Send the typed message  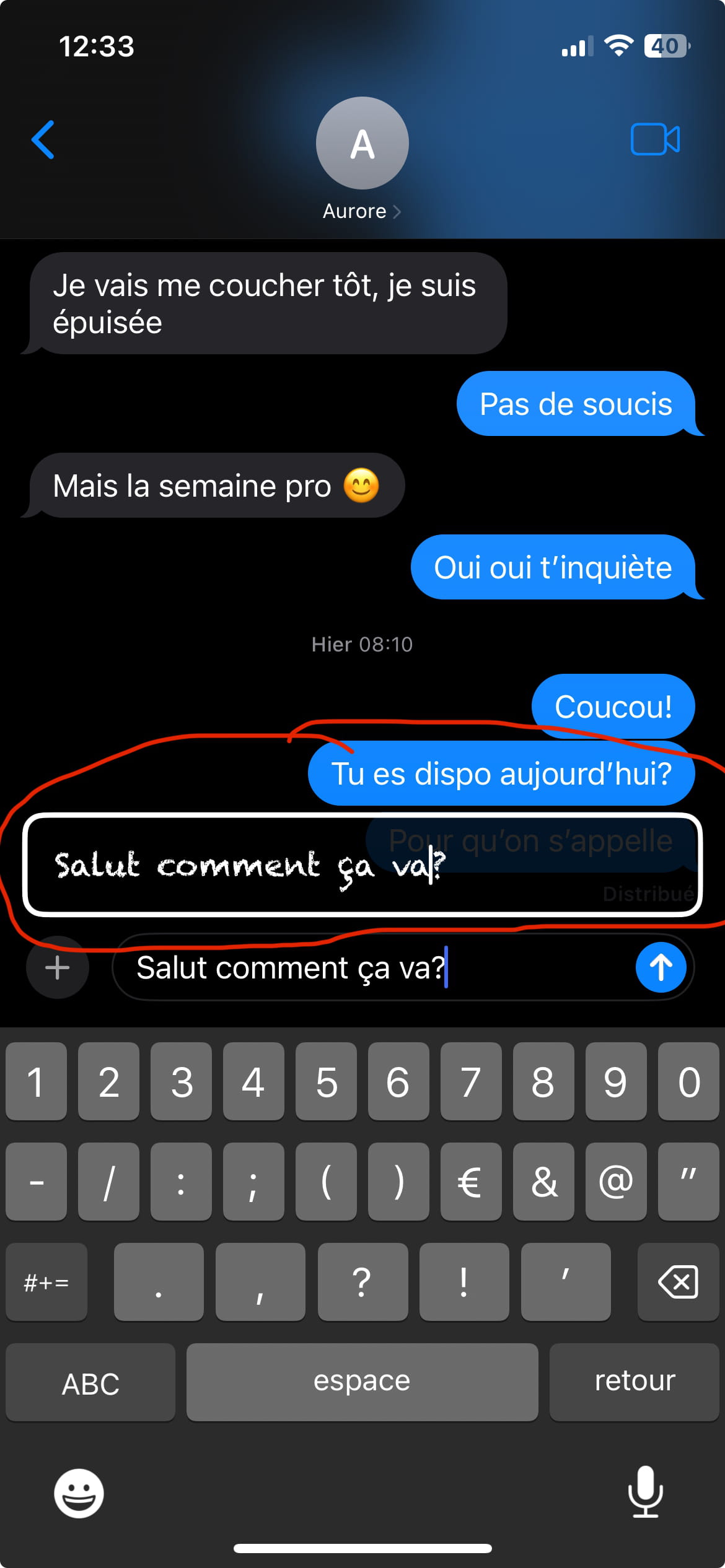pos(661,967)
